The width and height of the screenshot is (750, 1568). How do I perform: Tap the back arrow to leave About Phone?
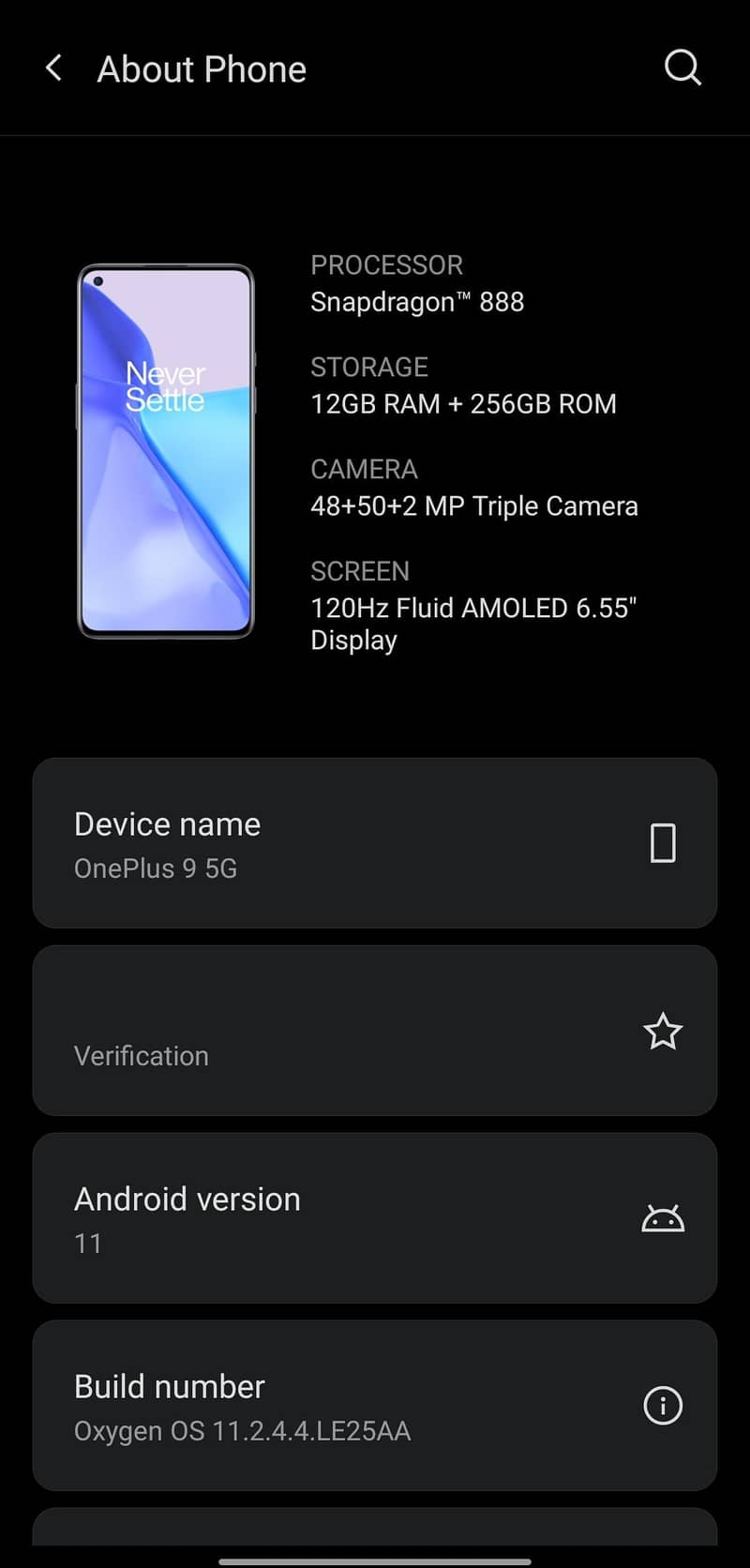53,68
